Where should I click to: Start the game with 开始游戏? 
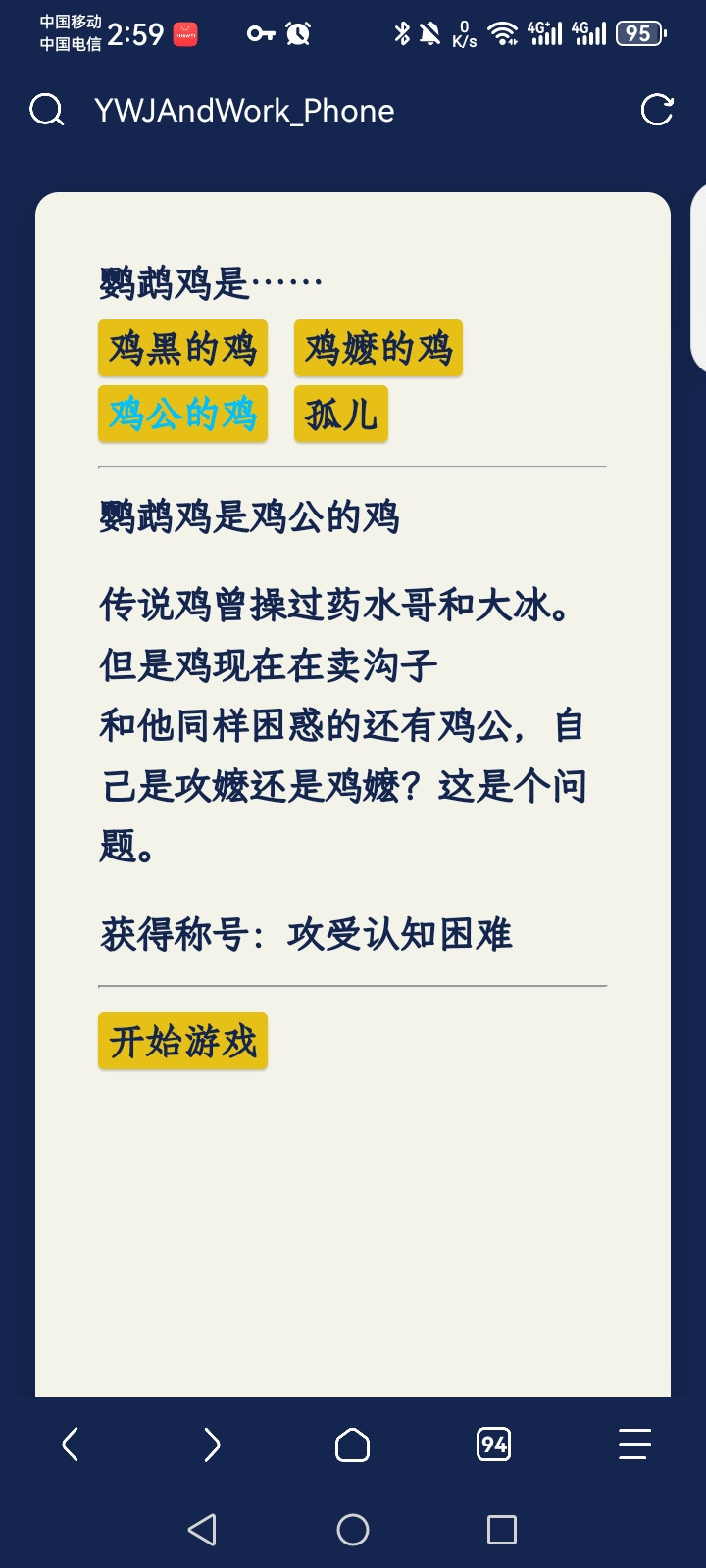point(182,1041)
